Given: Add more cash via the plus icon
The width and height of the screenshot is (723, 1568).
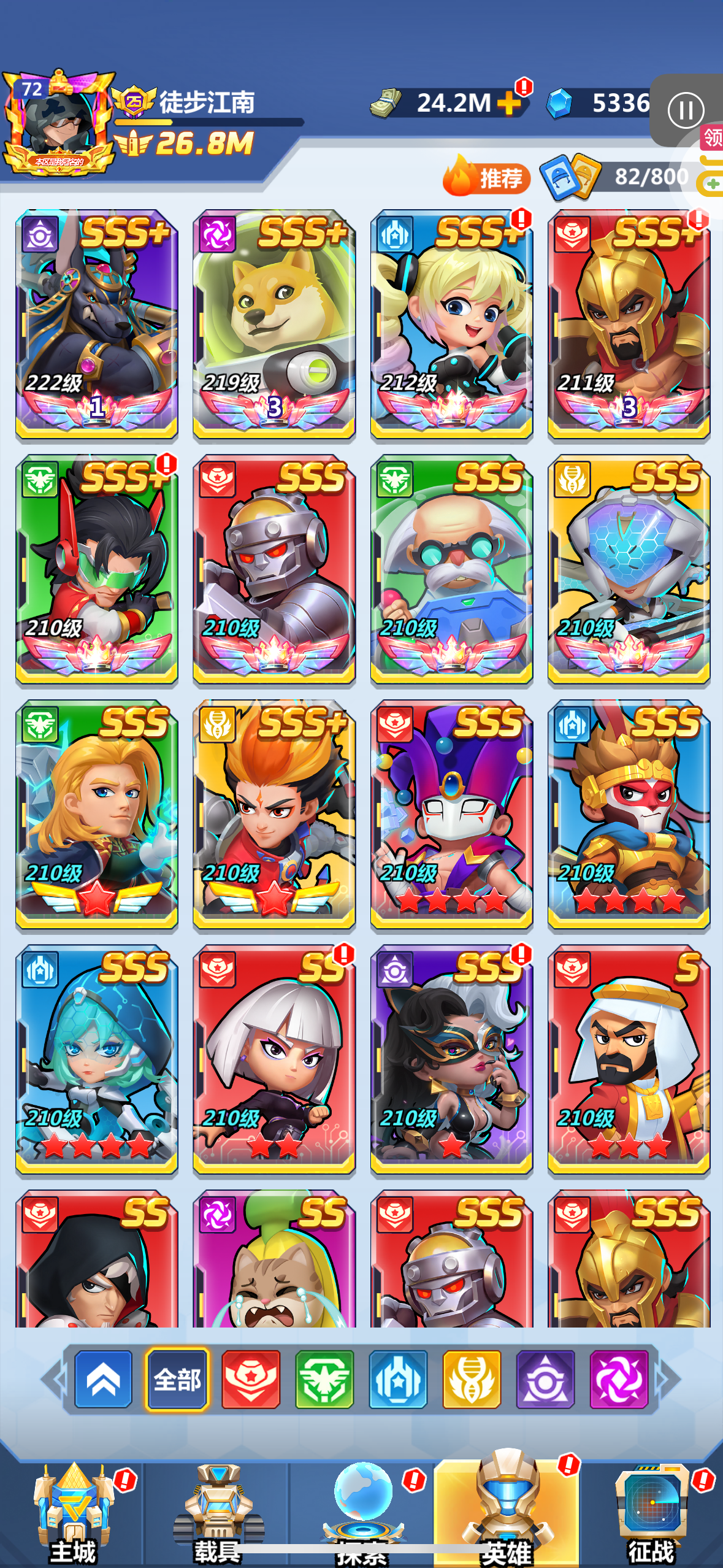Looking at the screenshot, I should click(508, 103).
